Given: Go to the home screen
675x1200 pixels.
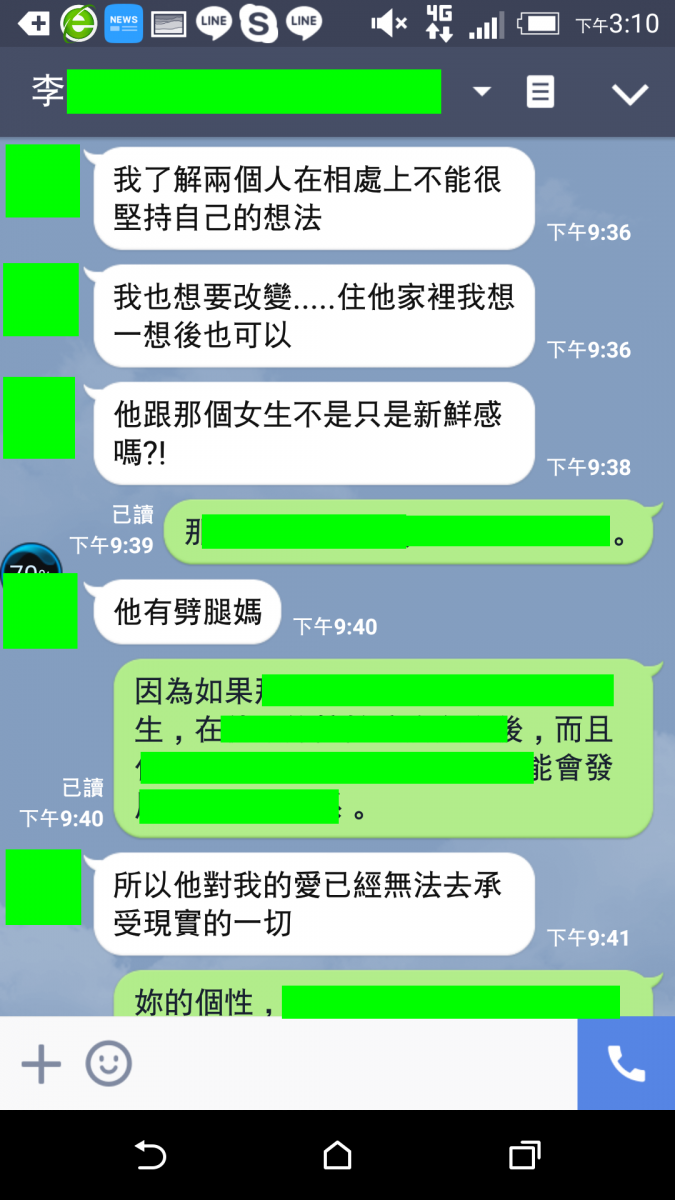Looking at the screenshot, I should click(x=338, y=1156).
